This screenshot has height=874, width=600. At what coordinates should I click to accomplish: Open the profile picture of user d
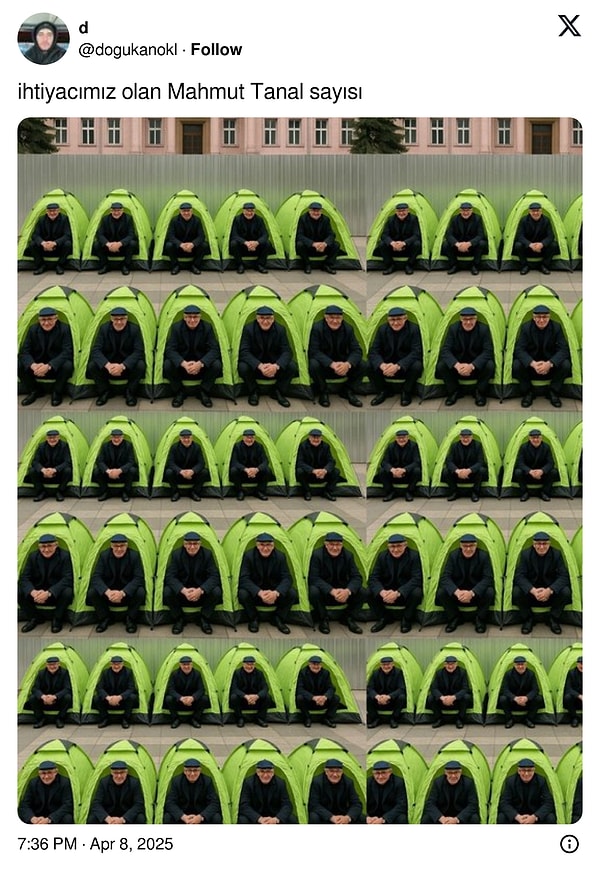tap(43, 39)
